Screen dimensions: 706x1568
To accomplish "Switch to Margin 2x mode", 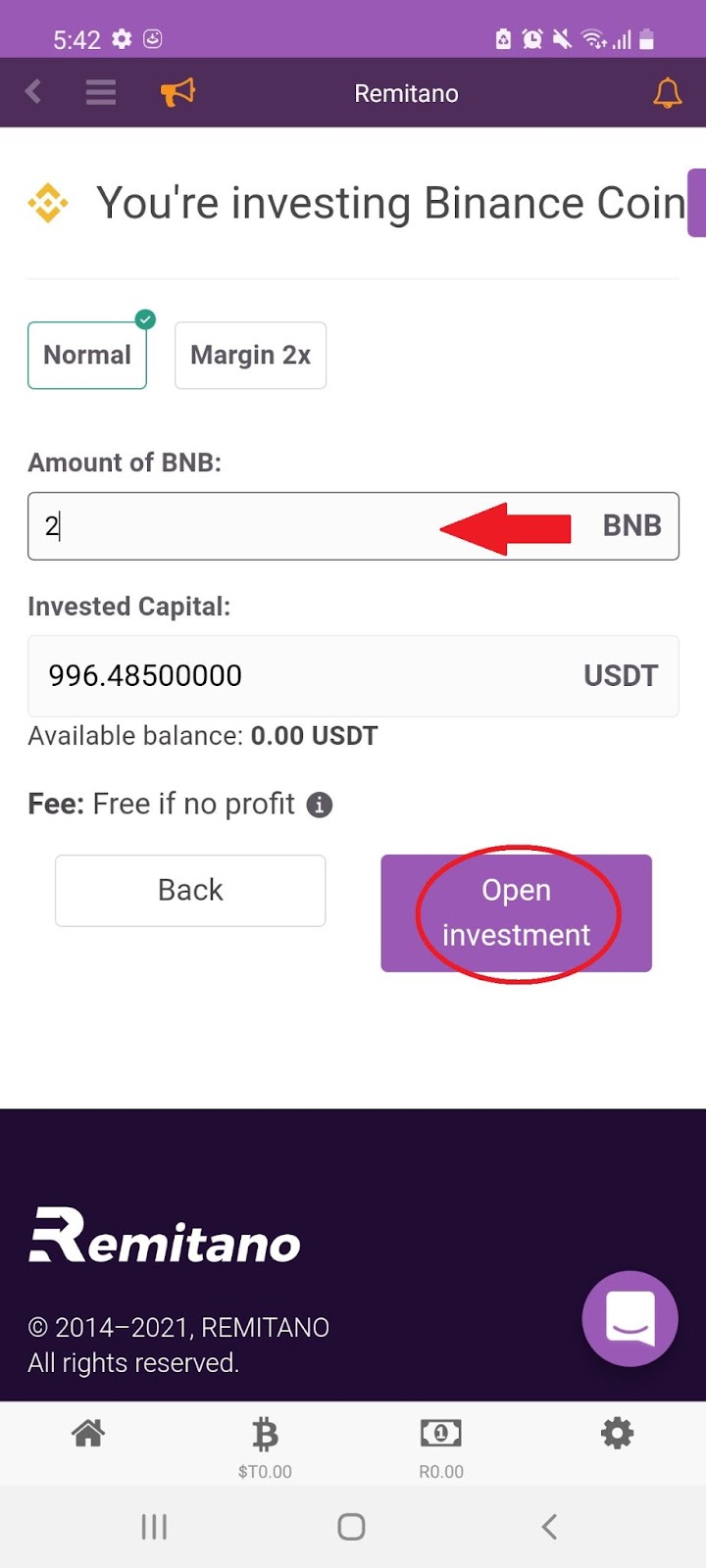I will [250, 355].
